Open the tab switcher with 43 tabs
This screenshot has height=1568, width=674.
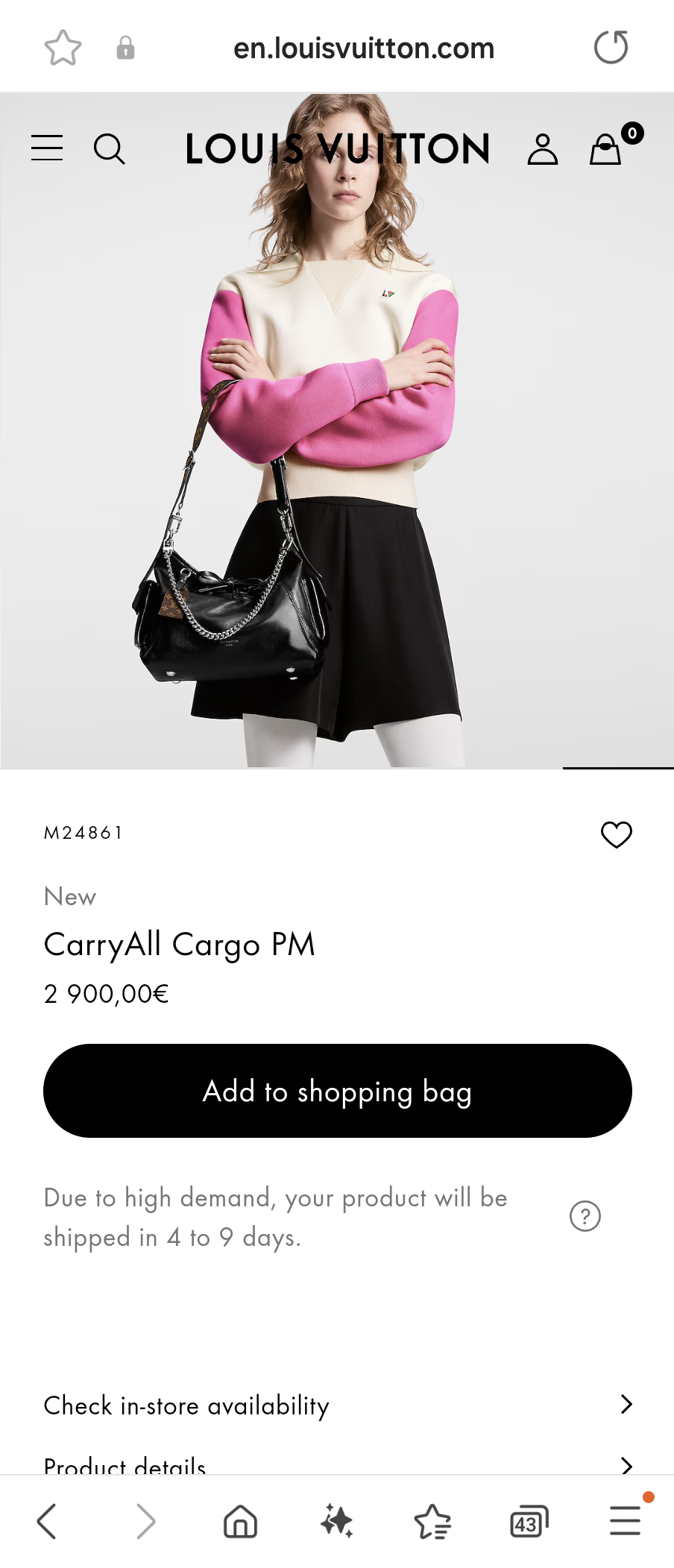[529, 1521]
